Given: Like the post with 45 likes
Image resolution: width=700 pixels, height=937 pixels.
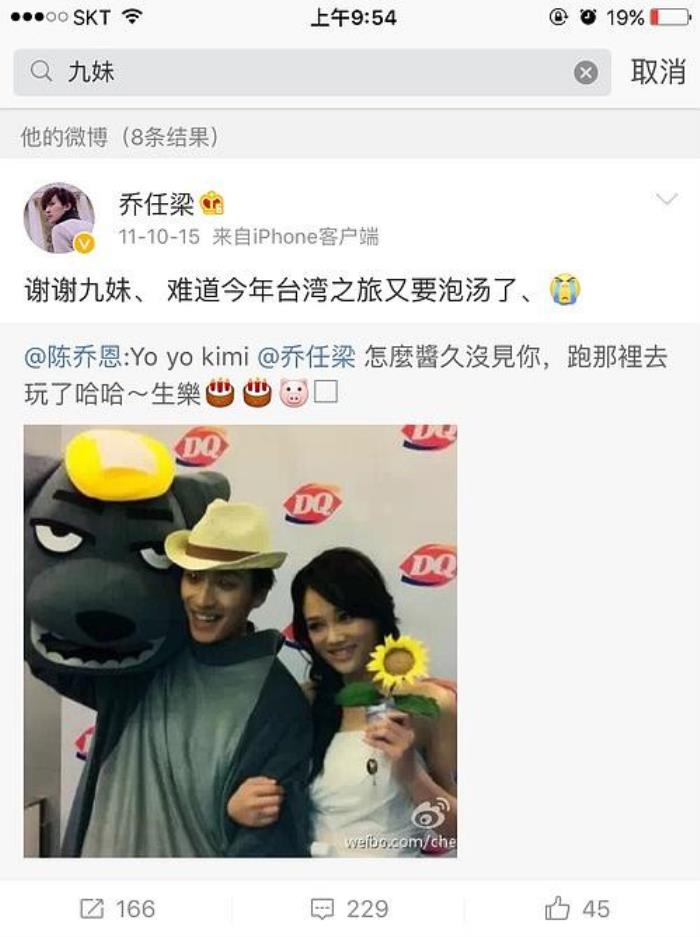Looking at the screenshot, I should pos(577,908).
